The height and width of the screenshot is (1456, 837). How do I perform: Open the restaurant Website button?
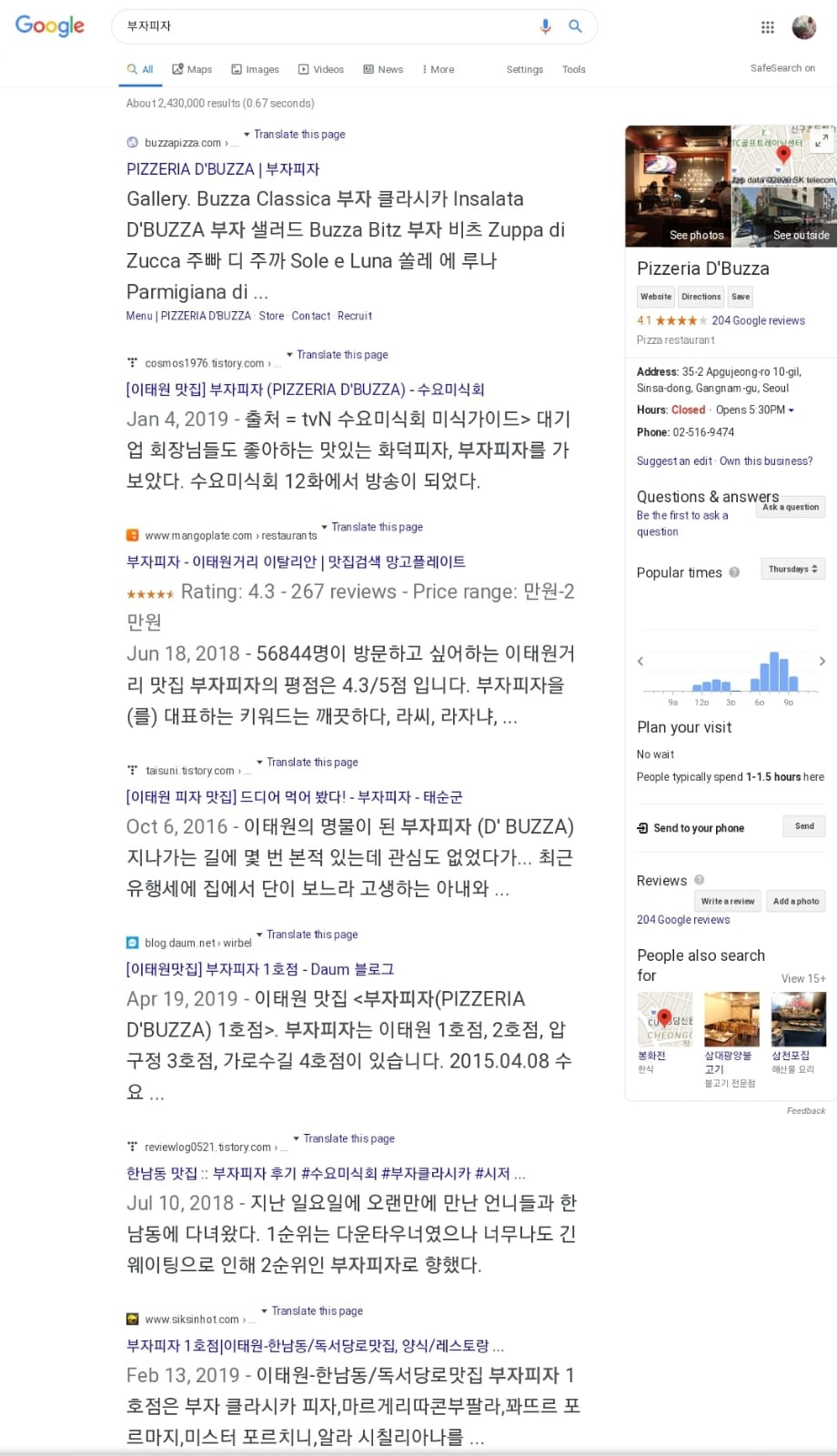coord(656,297)
